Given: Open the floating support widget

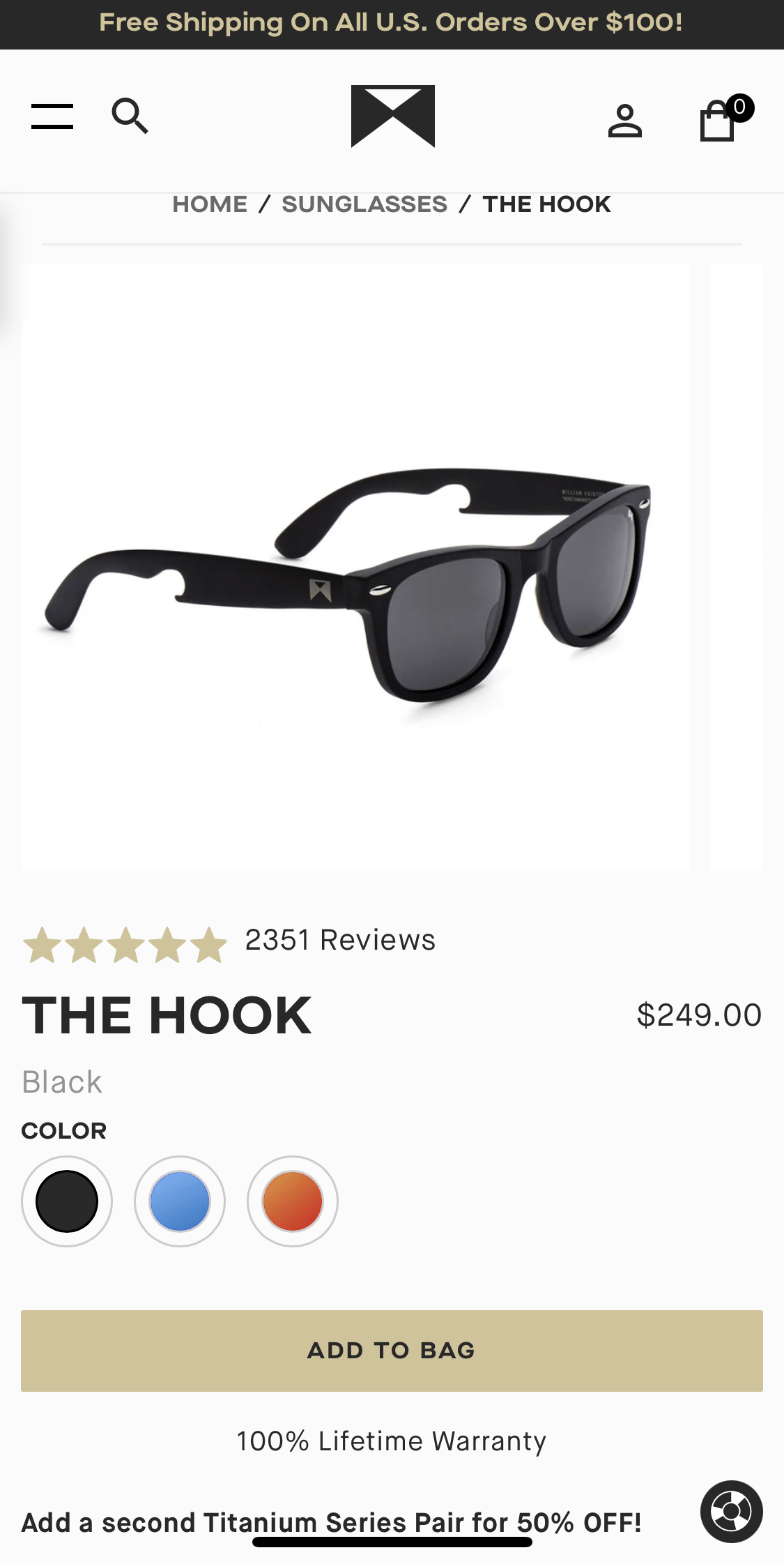Looking at the screenshot, I should (731, 1511).
